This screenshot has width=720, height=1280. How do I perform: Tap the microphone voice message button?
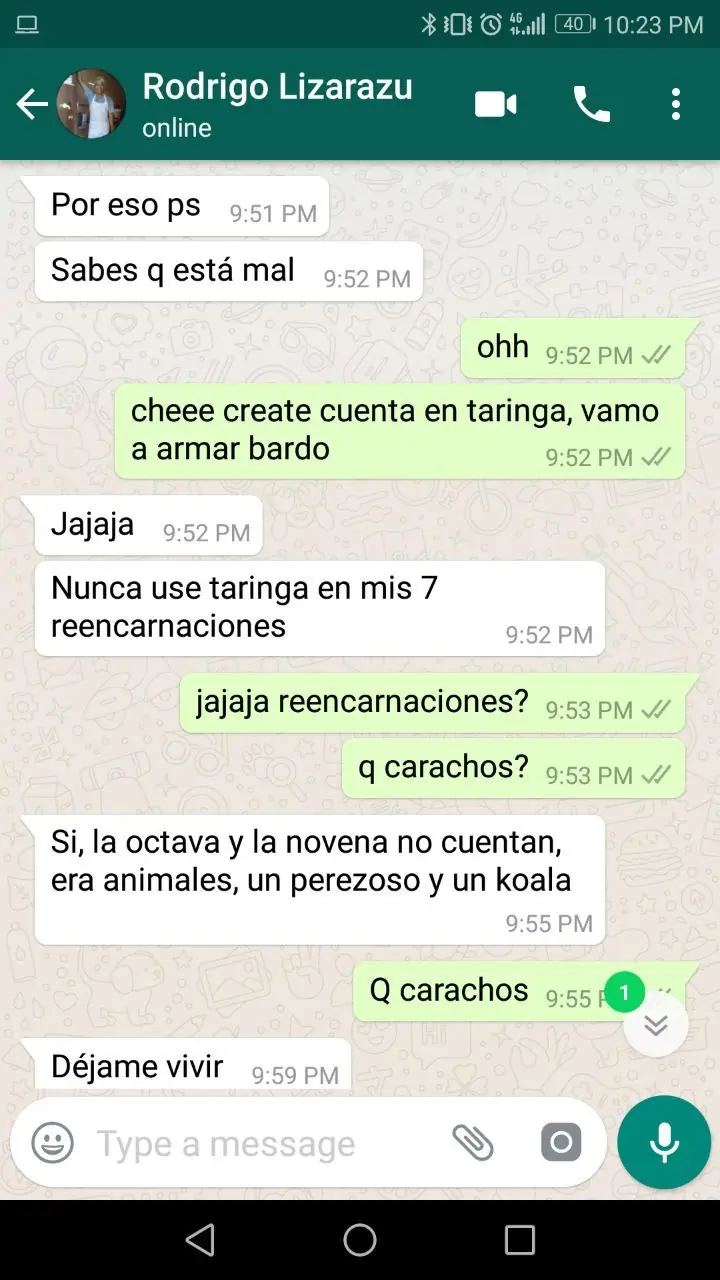664,1143
